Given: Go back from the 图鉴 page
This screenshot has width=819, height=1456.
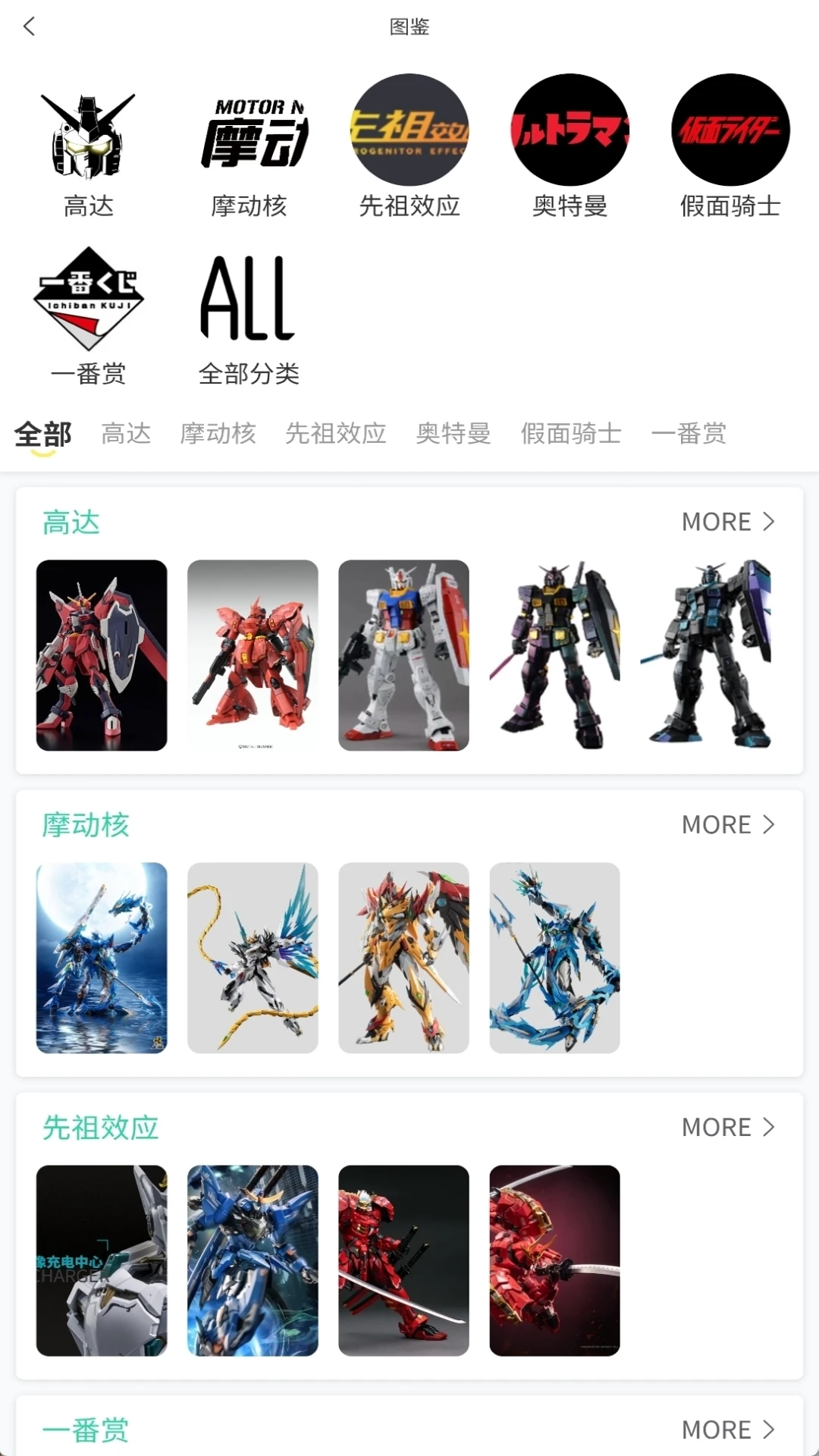Looking at the screenshot, I should coord(30,27).
